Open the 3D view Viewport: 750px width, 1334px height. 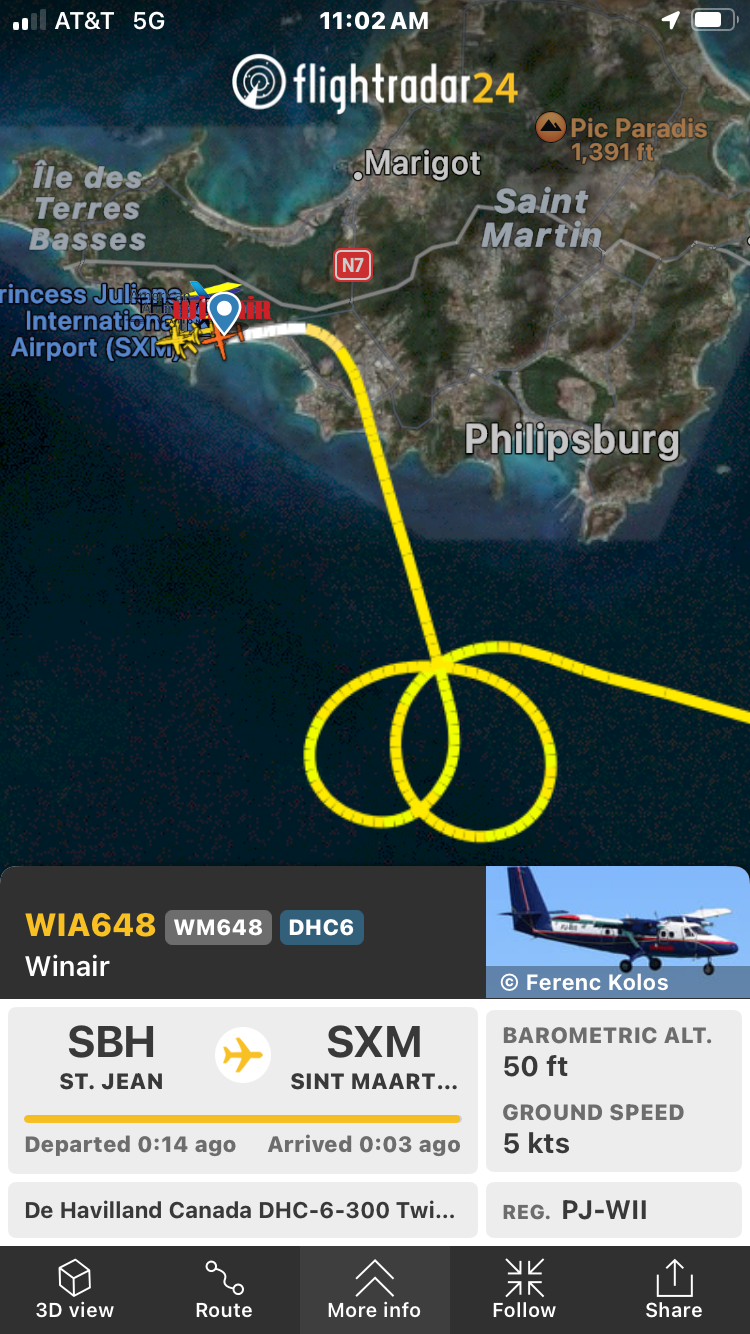[x=75, y=1290]
